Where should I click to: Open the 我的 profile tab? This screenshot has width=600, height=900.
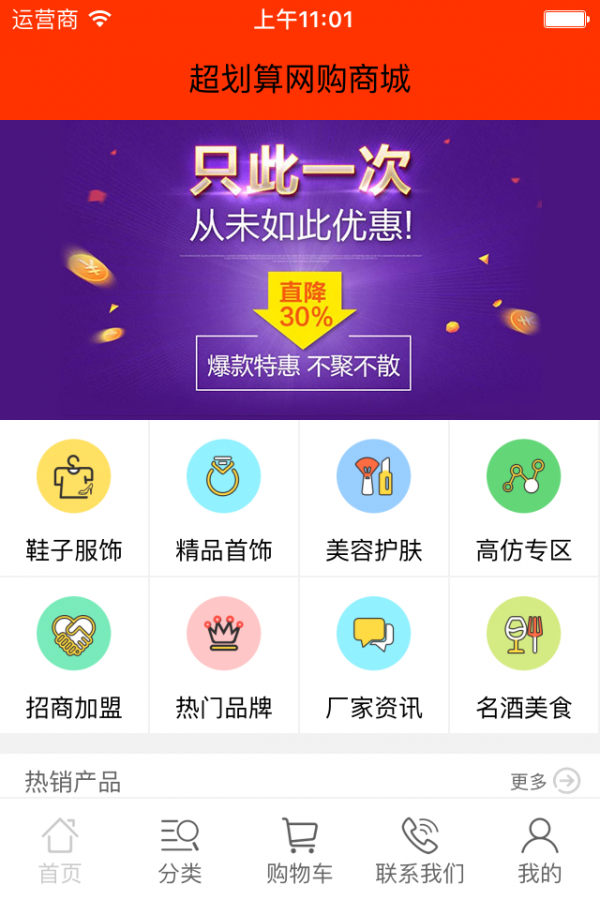pyautogui.click(x=540, y=850)
